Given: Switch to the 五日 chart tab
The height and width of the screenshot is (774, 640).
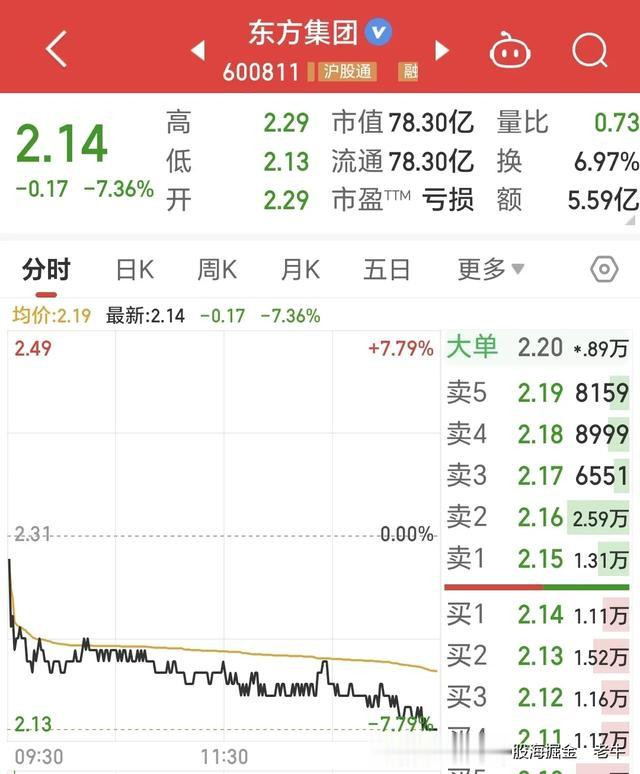Looking at the screenshot, I should point(387,269).
